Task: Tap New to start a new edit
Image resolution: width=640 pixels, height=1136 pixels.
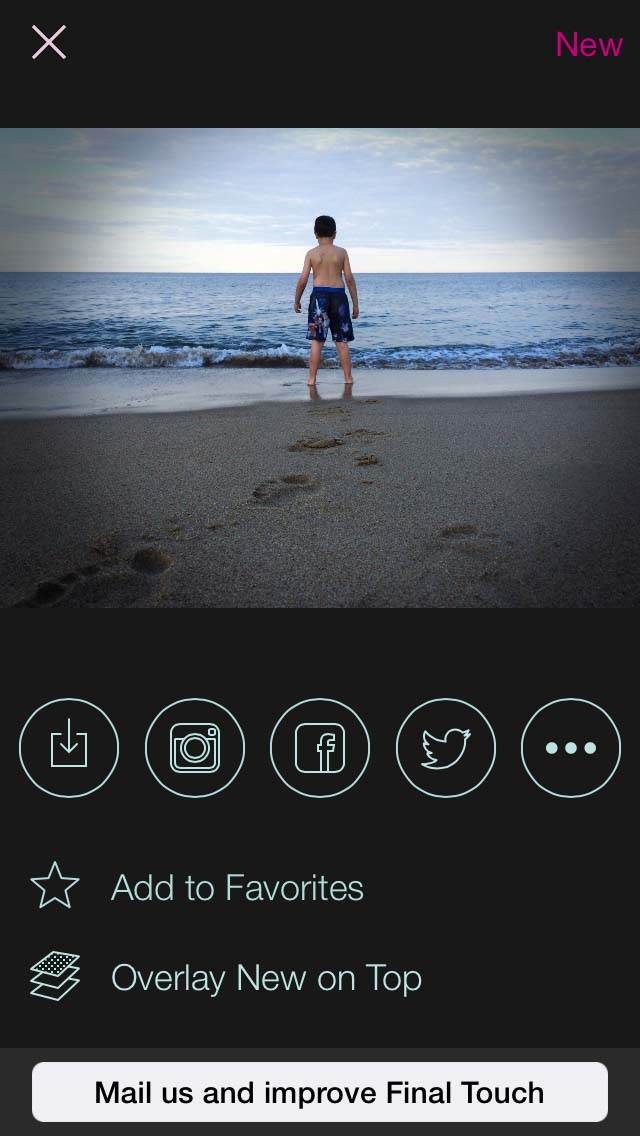Action: click(x=589, y=44)
